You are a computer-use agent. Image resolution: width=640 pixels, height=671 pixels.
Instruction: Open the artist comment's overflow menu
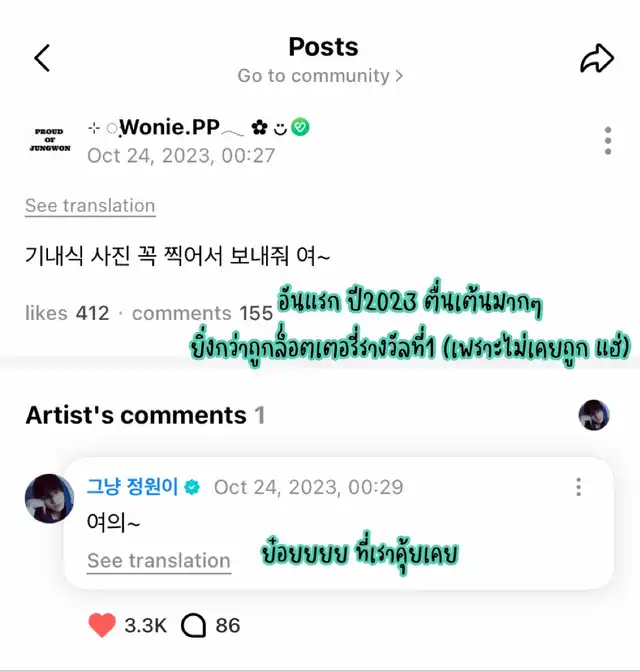pyautogui.click(x=578, y=487)
